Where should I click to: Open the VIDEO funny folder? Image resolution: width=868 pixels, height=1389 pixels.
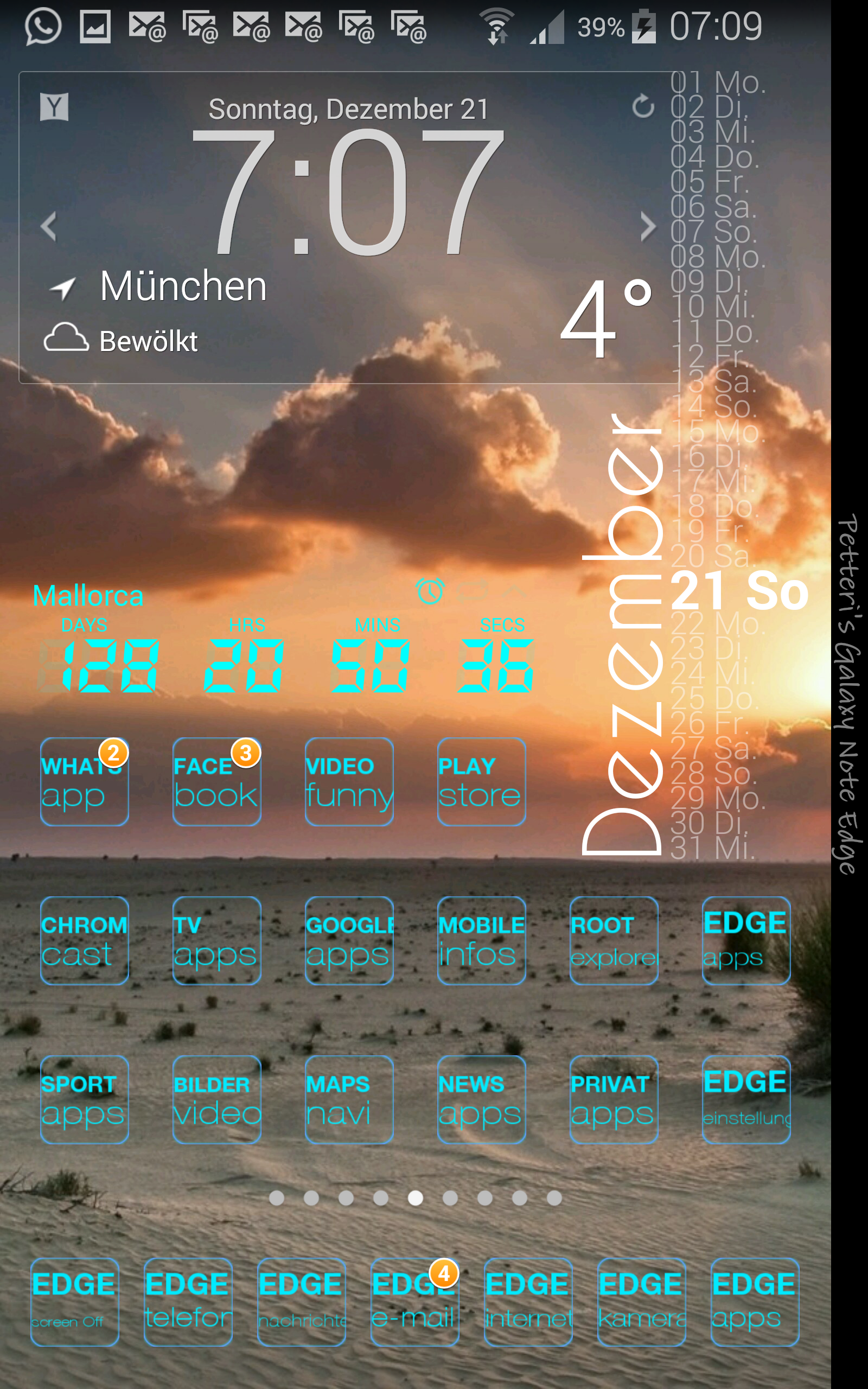click(x=349, y=782)
